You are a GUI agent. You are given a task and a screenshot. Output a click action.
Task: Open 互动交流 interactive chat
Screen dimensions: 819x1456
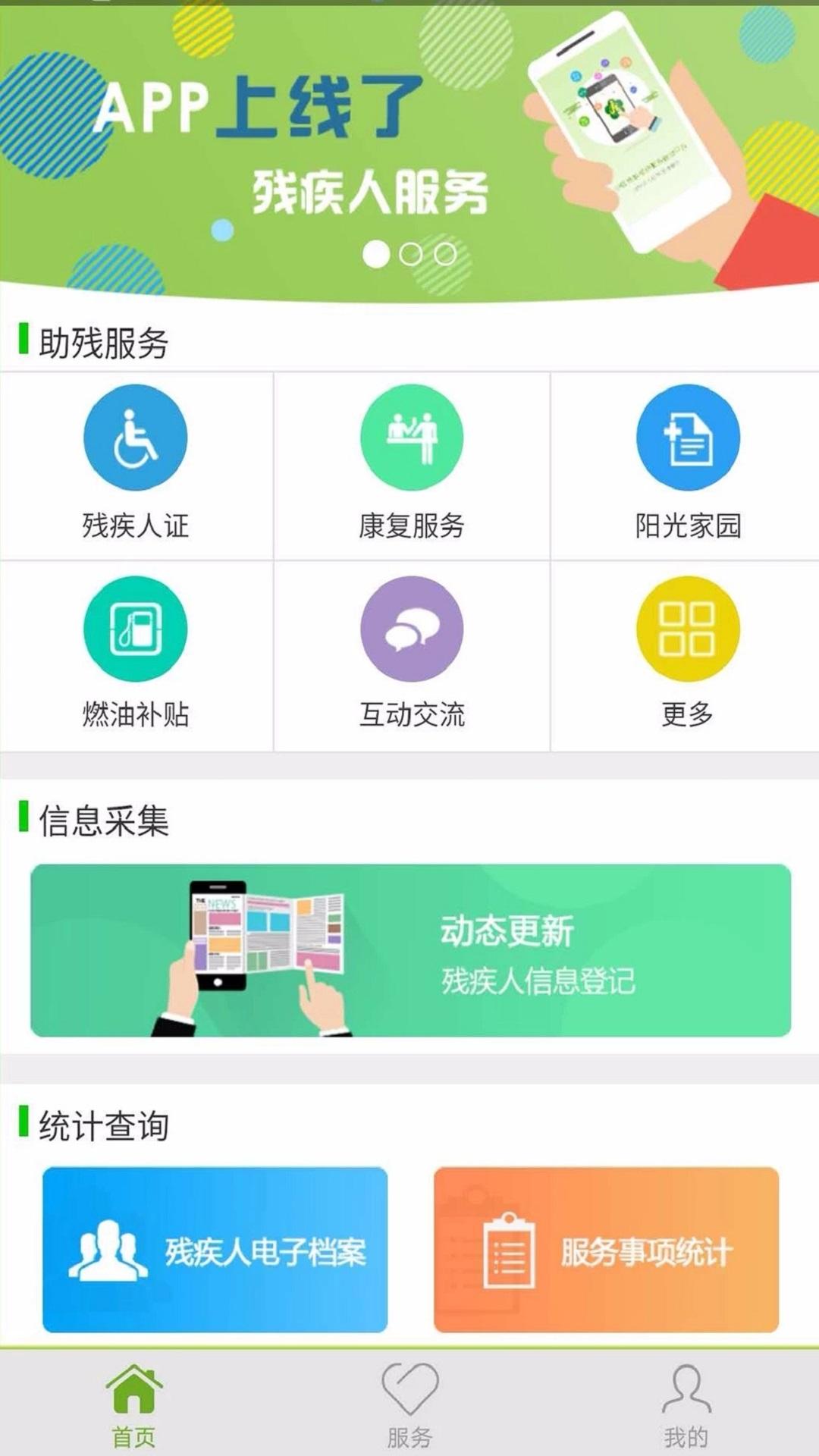click(x=411, y=654)
